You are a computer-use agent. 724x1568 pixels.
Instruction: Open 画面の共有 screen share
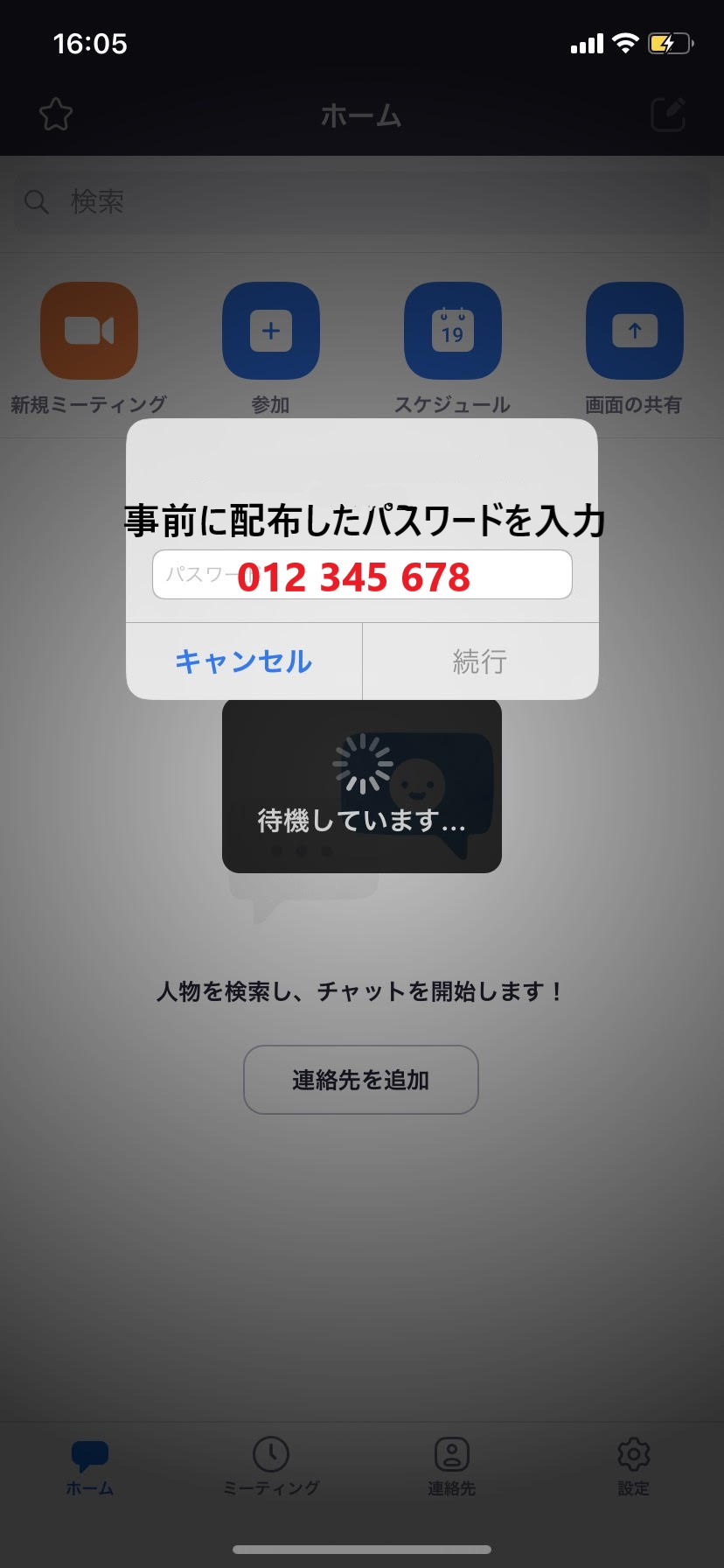tap(634, 332)
